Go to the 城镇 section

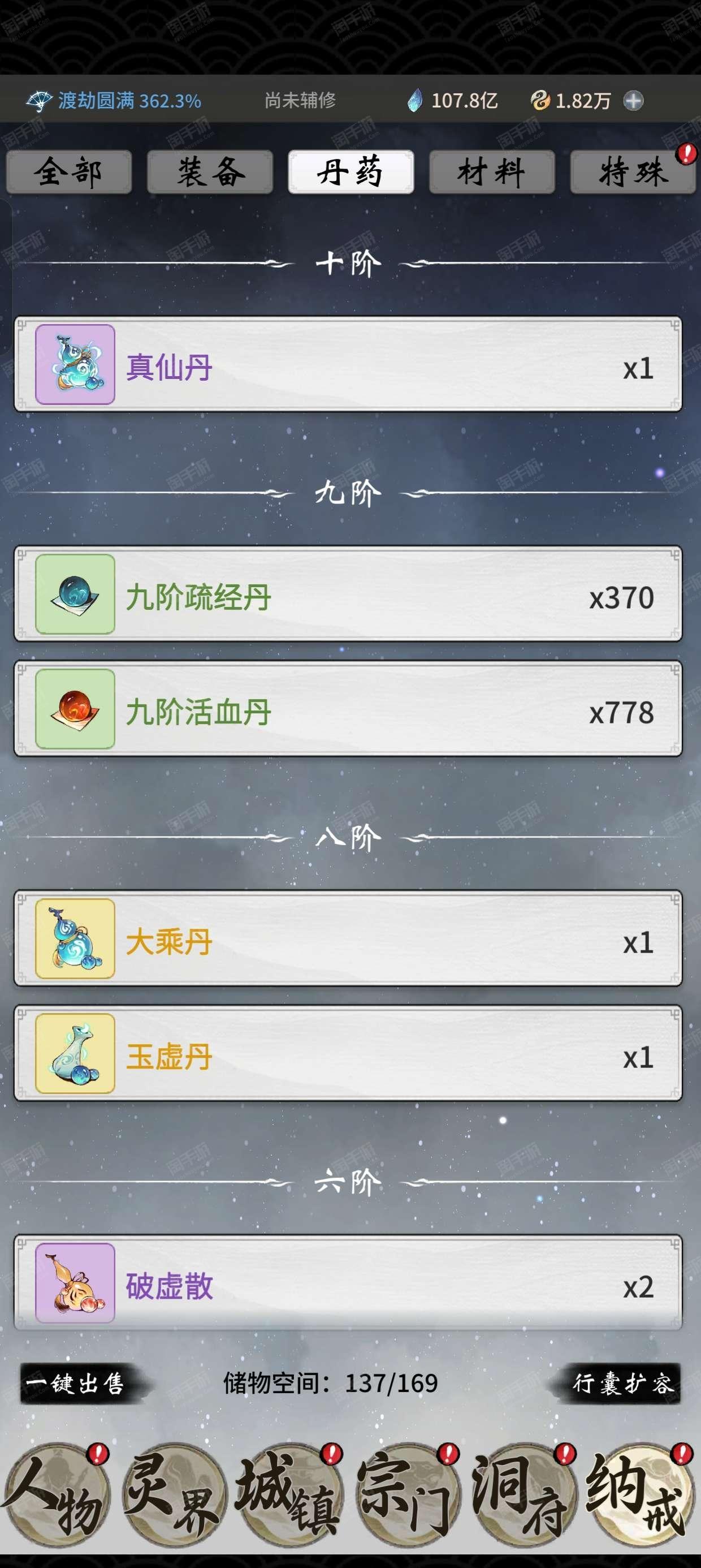[x=289, y=1496]
